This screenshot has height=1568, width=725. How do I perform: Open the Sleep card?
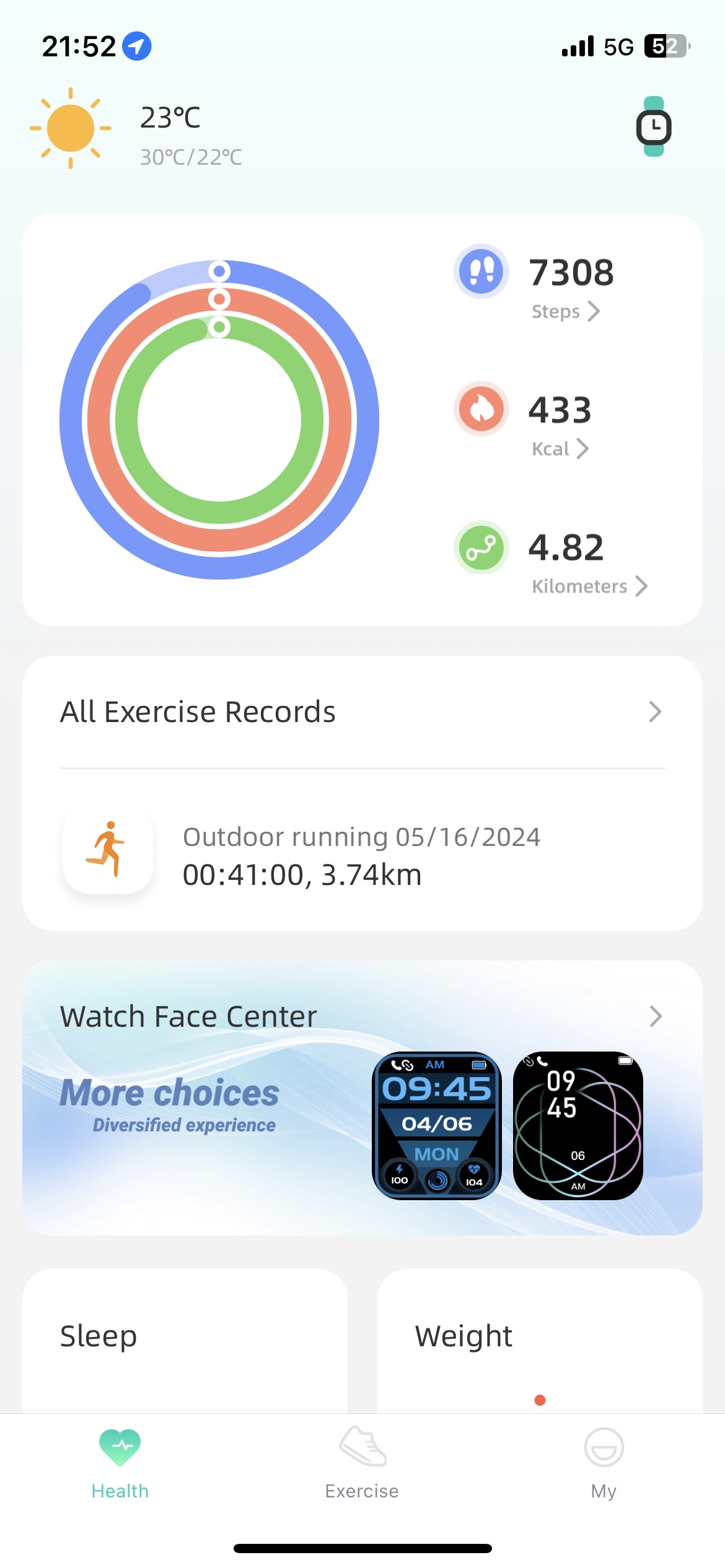pos(185,1338)
